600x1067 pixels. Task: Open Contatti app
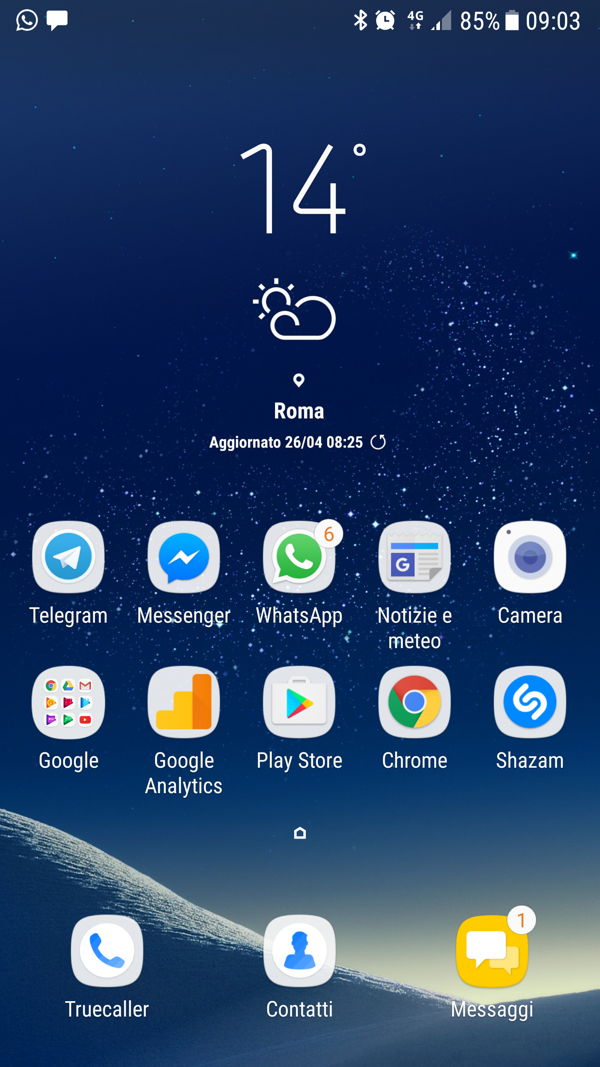tap(299, 952)
